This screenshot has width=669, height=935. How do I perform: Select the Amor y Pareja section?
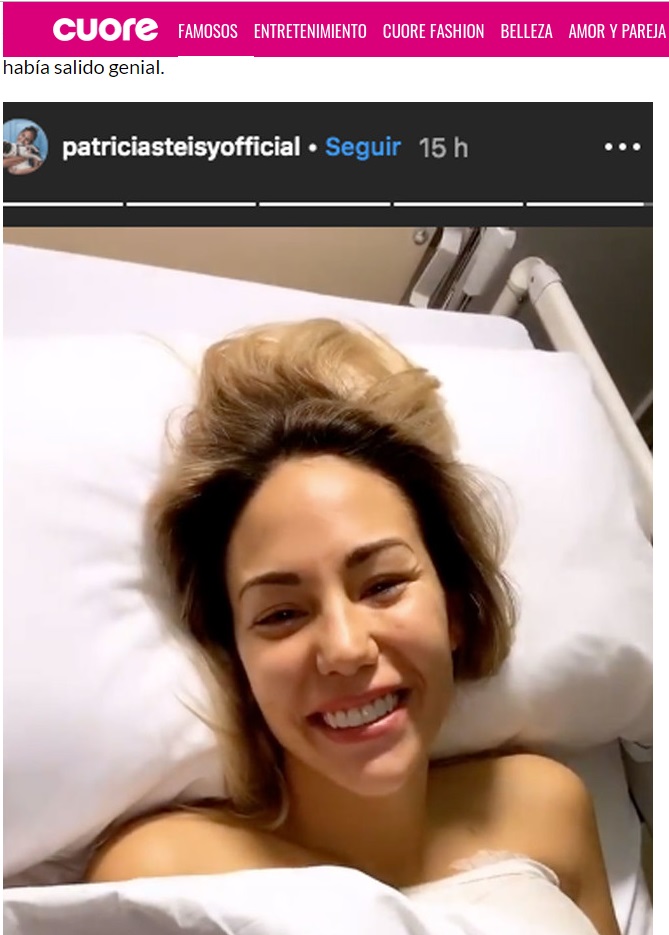coord(617,31)
